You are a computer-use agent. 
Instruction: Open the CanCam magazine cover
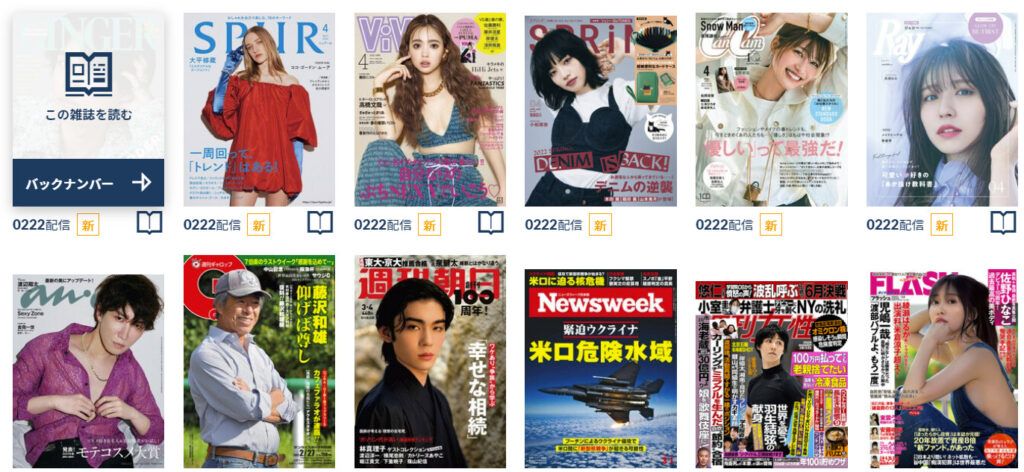pyautogui.click(x=771, y=110)
